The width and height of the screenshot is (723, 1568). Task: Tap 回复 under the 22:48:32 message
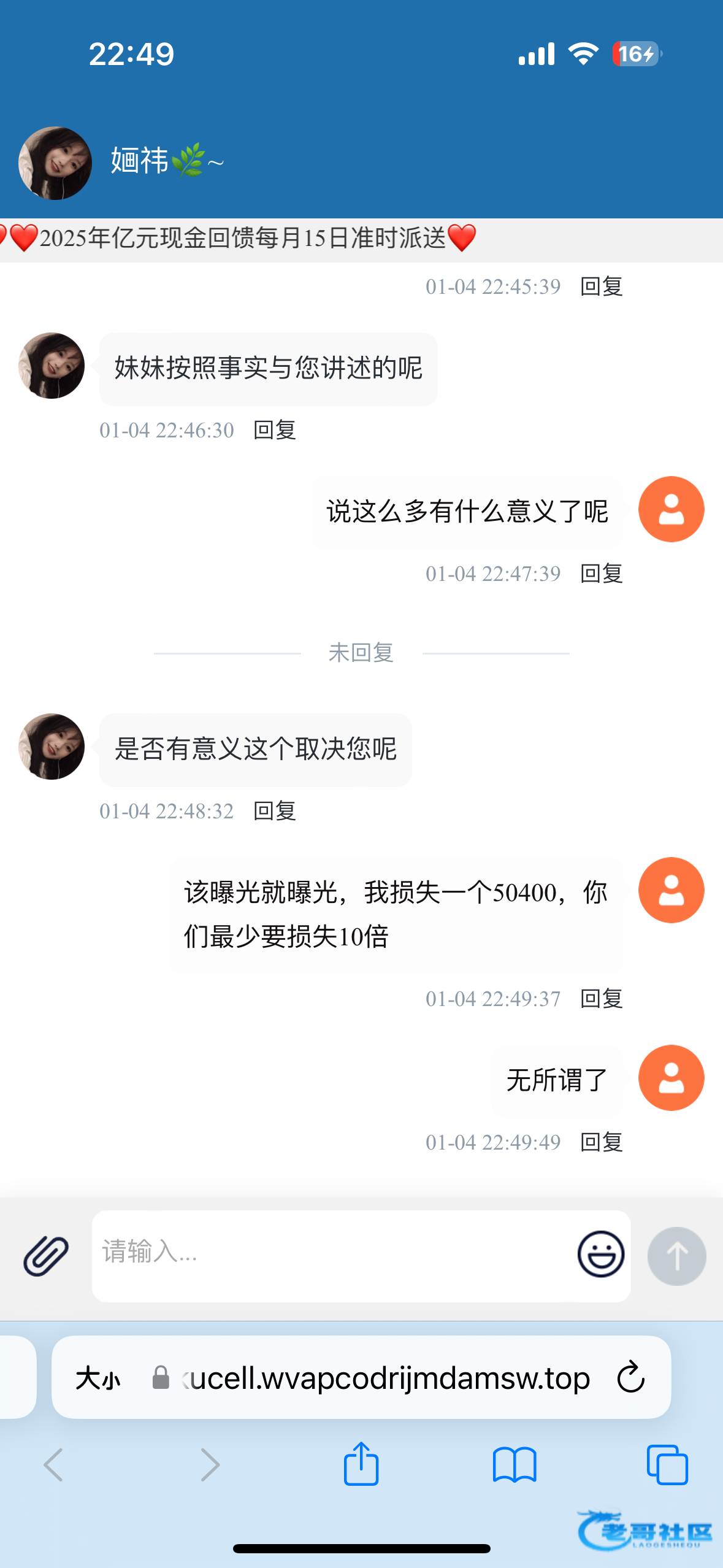point(275,811)
